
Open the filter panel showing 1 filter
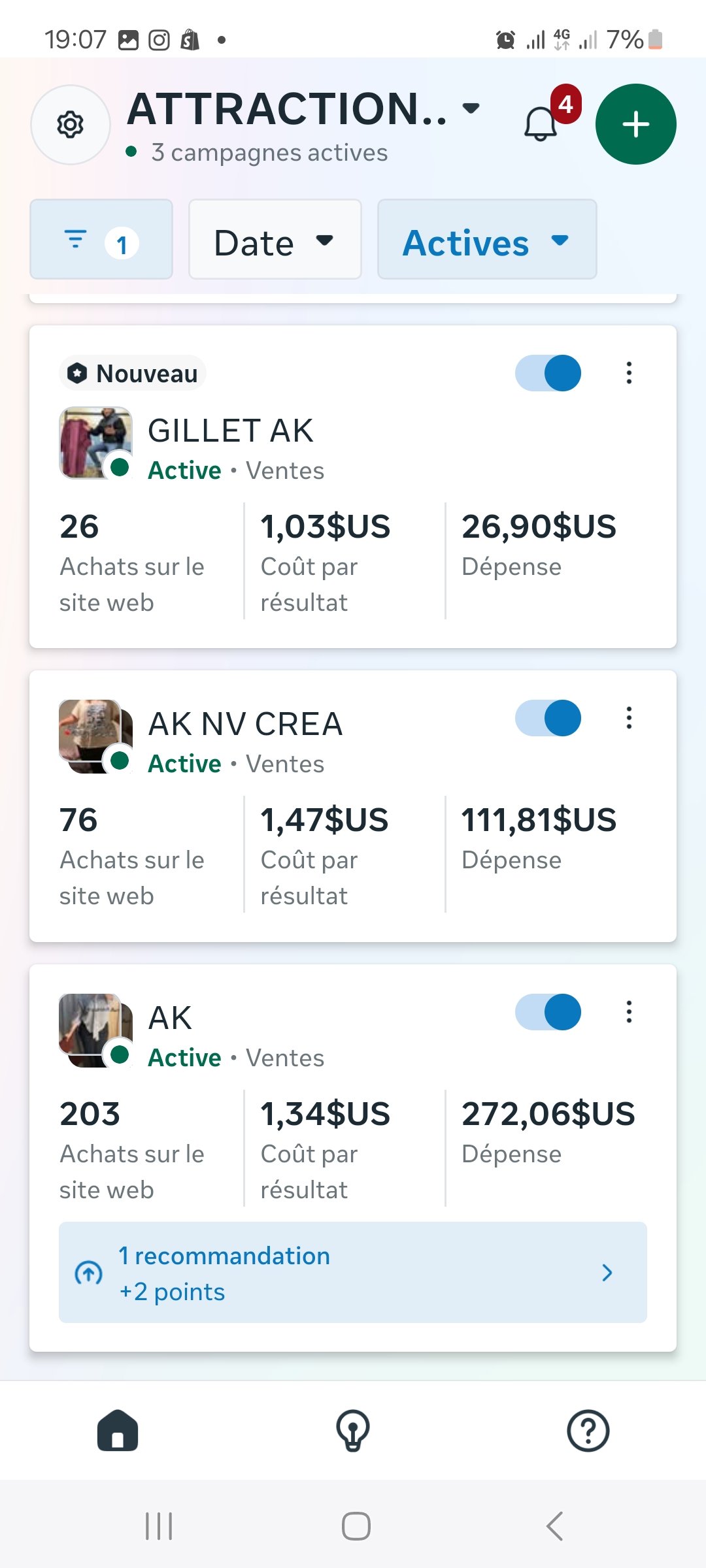tap(100, 240)
